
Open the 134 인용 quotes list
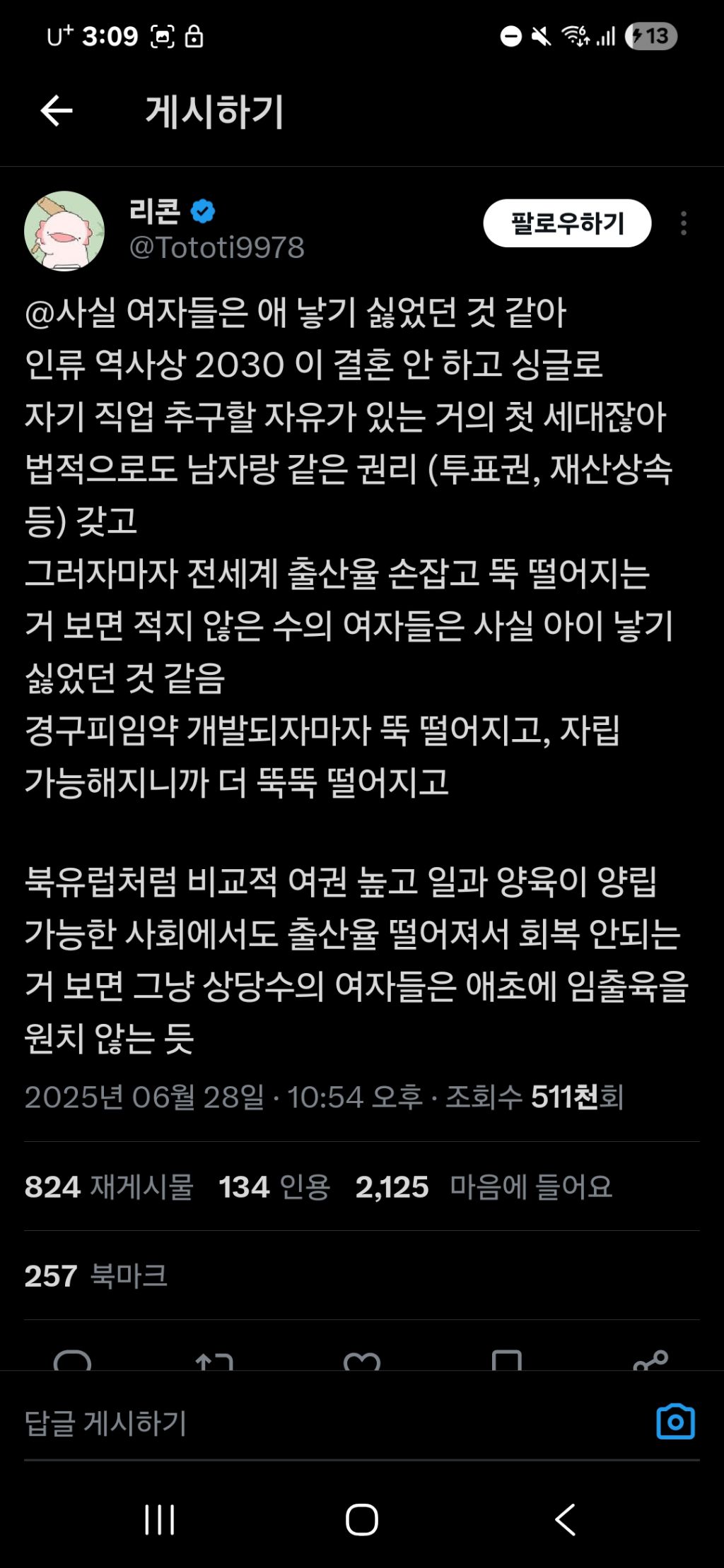(x=274, y=1188)
